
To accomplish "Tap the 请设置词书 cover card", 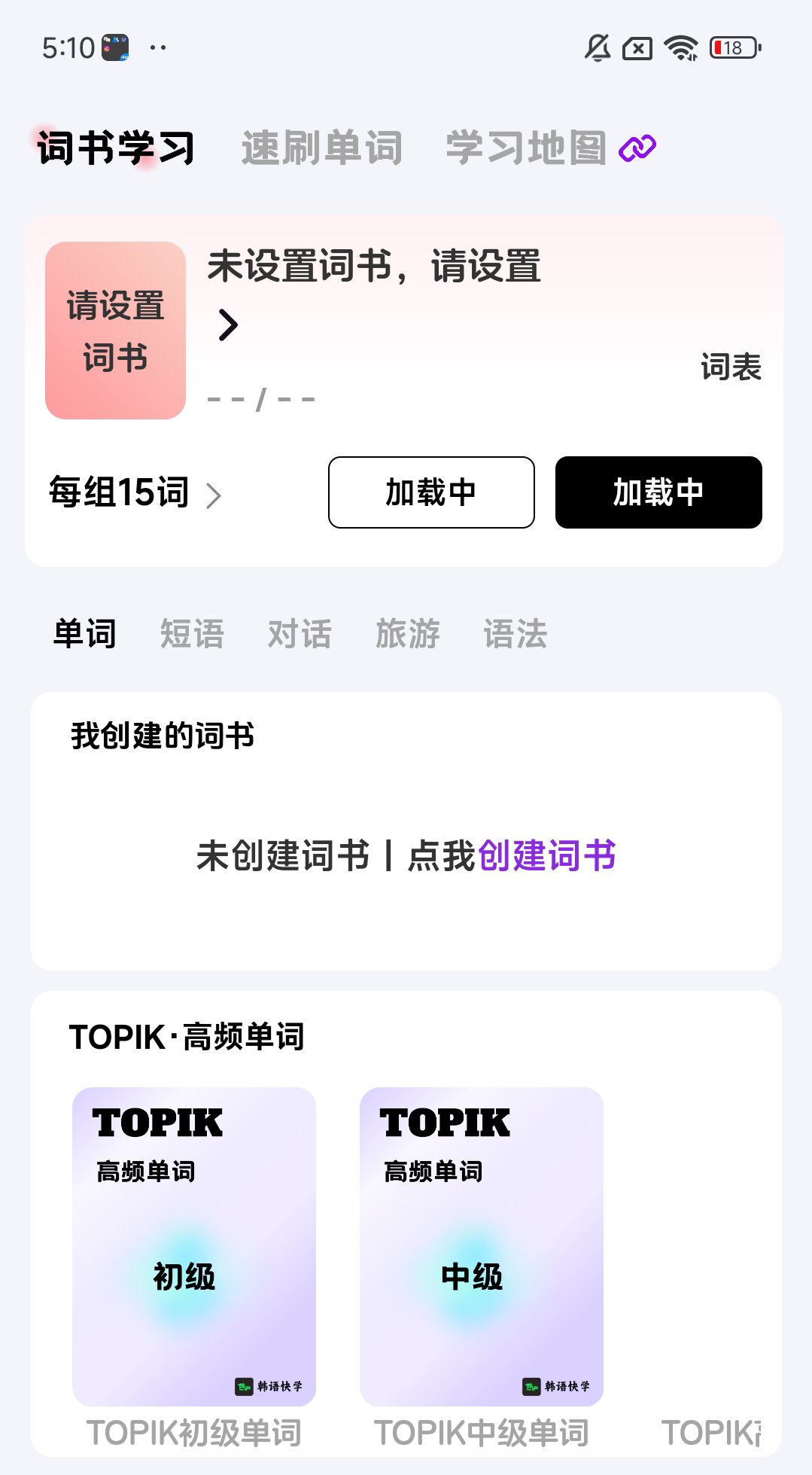I will (115, 331).
